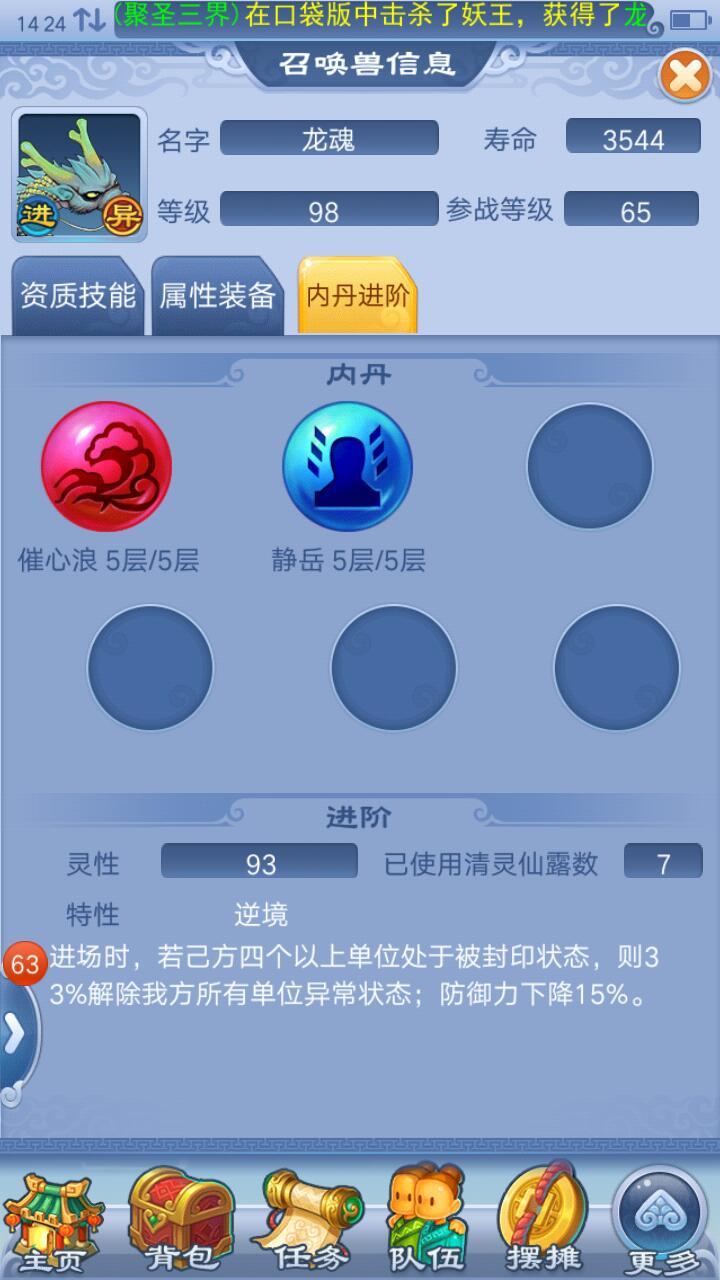
Task: Tap the red 催心浪 inner pill
Action: tap(106, 466)
